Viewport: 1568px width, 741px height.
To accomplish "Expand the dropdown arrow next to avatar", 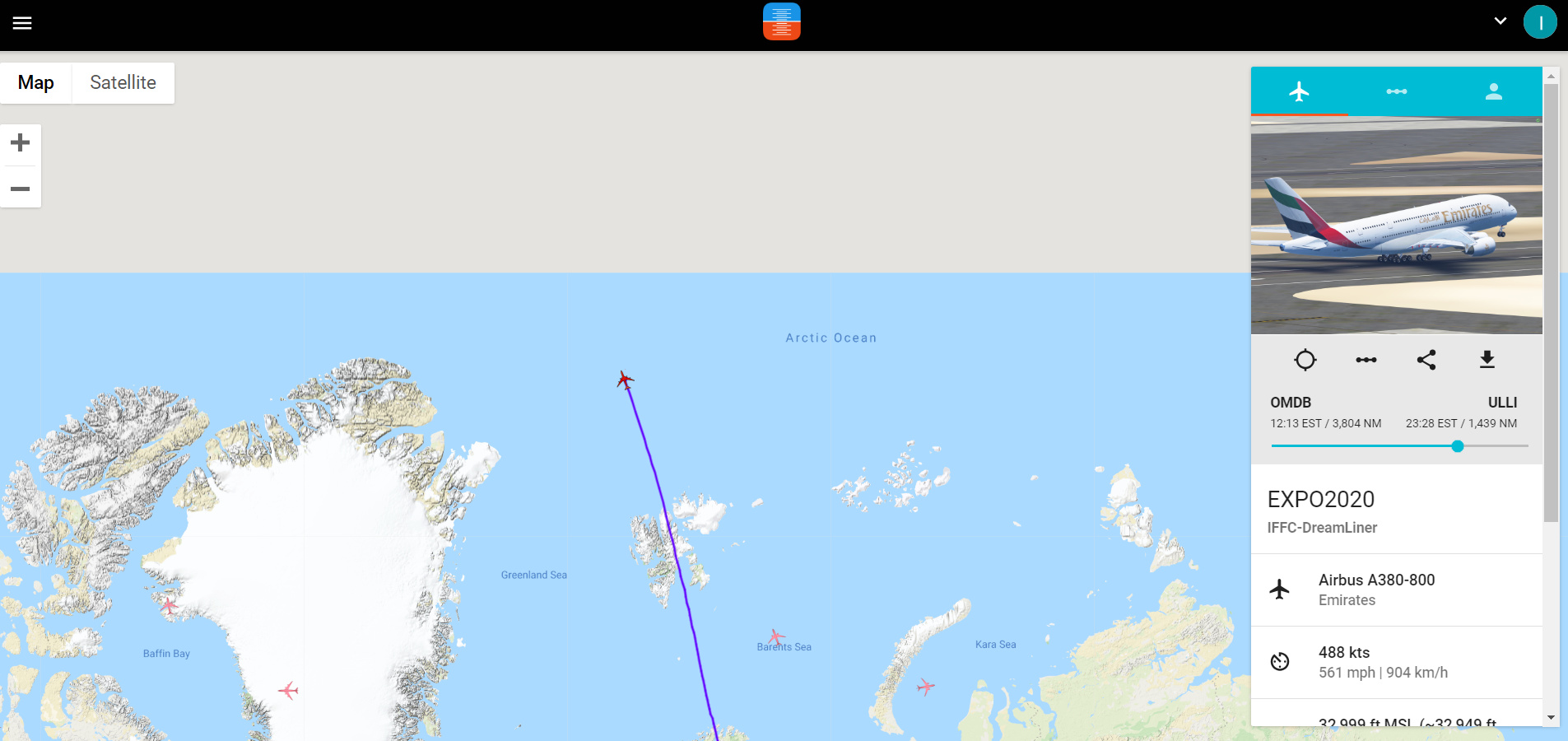I will (1500, 21).
